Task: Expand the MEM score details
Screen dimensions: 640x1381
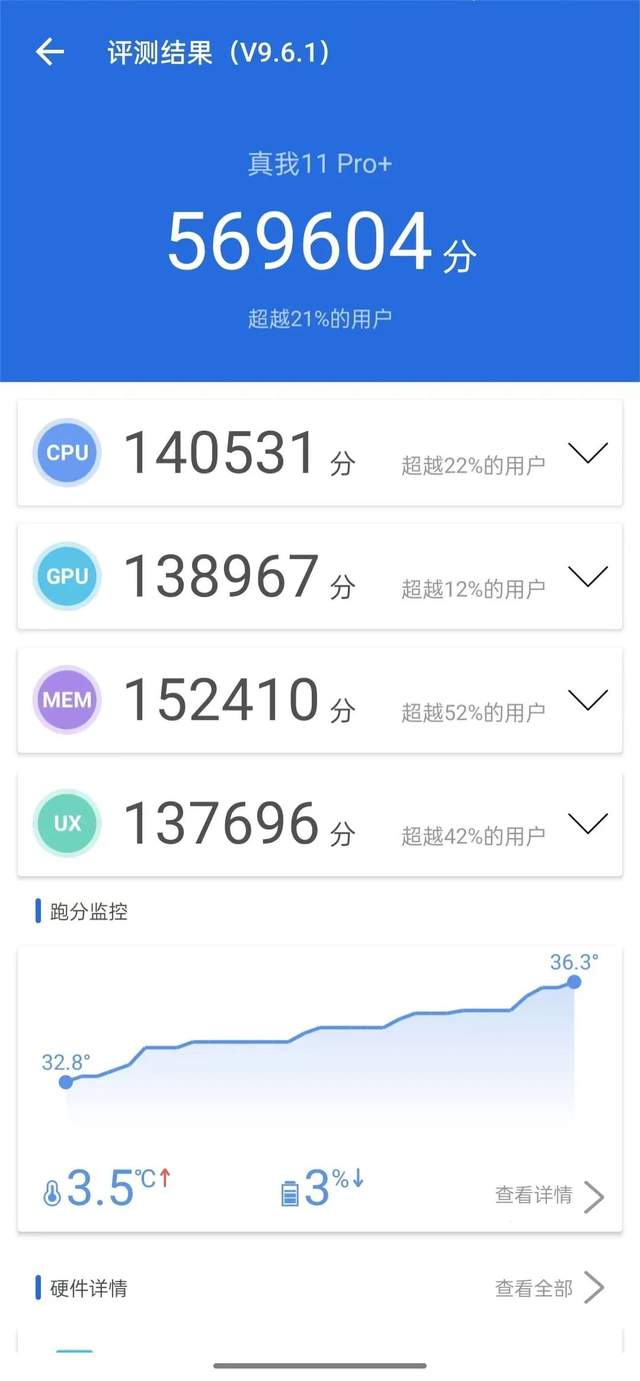Action: point(587,700)
